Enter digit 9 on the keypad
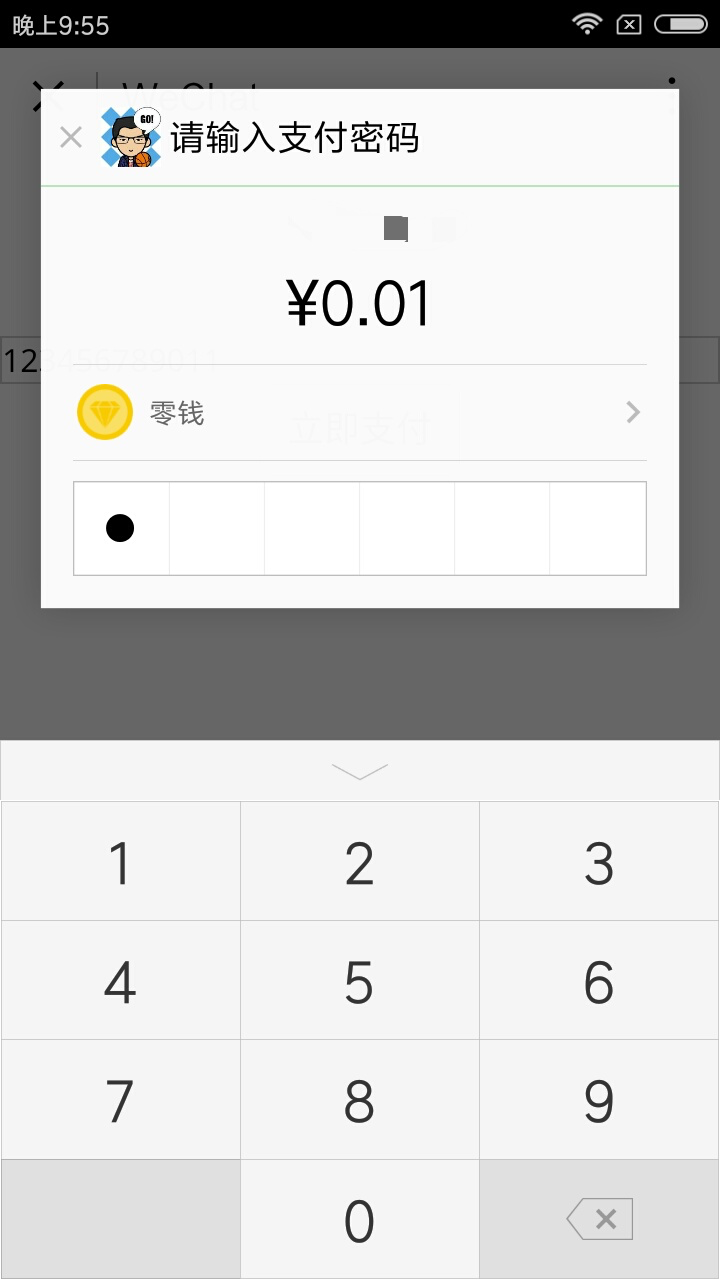 coord(599,1099)
